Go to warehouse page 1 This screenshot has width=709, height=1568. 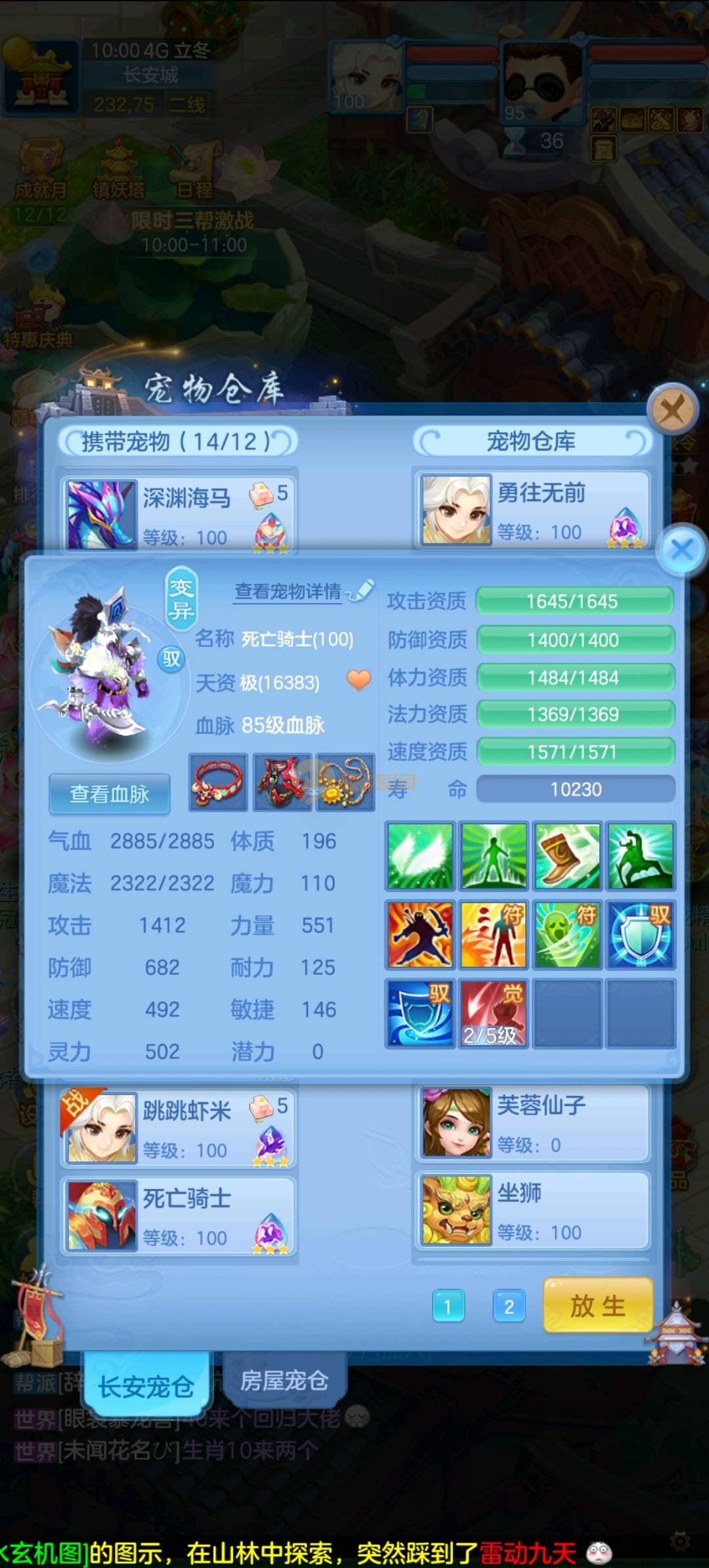448,1306
